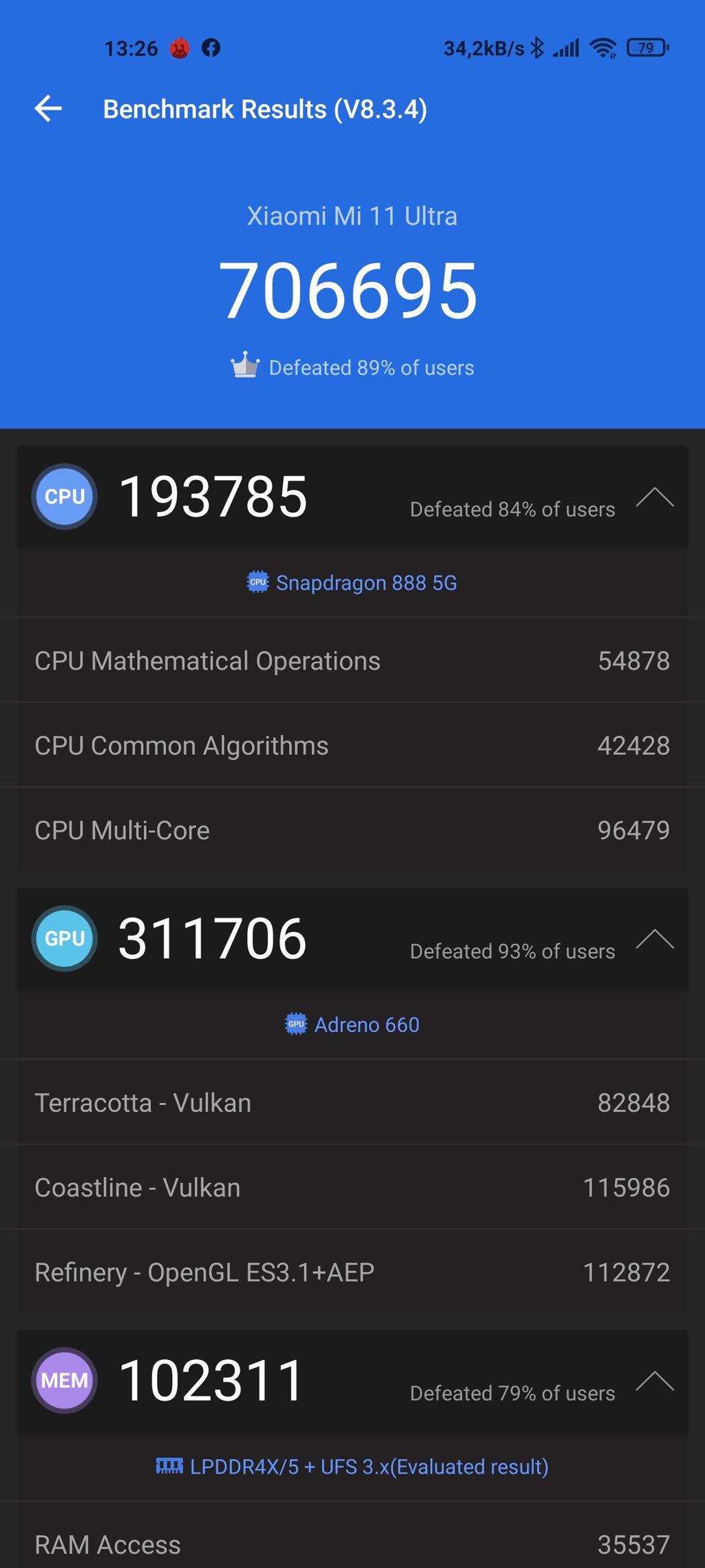Image resolution: width=705 pixels, height=1568 pixels.
Task: Collapse the CPU score section
Action: (654, 497)
